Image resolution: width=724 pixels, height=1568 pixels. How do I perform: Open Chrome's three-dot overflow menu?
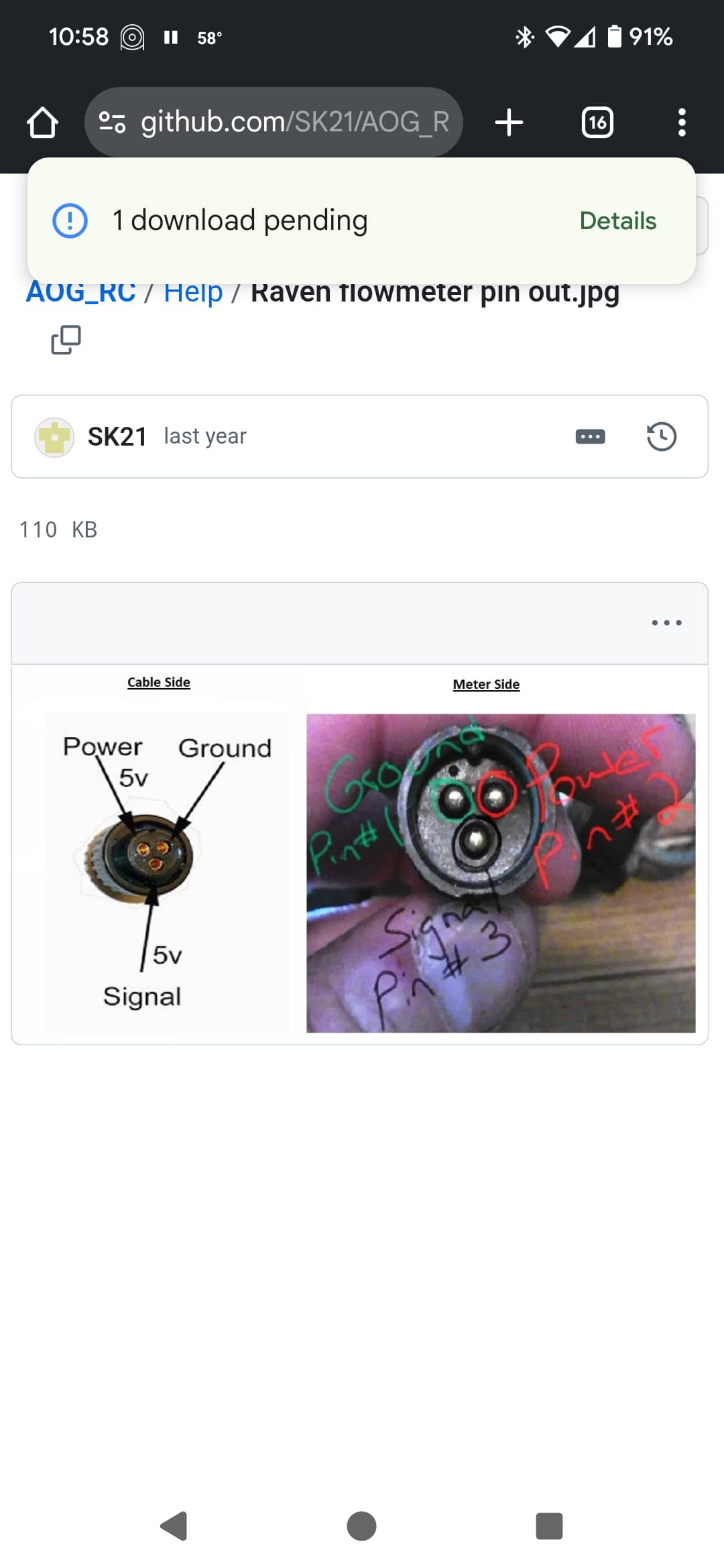(682, 123)
